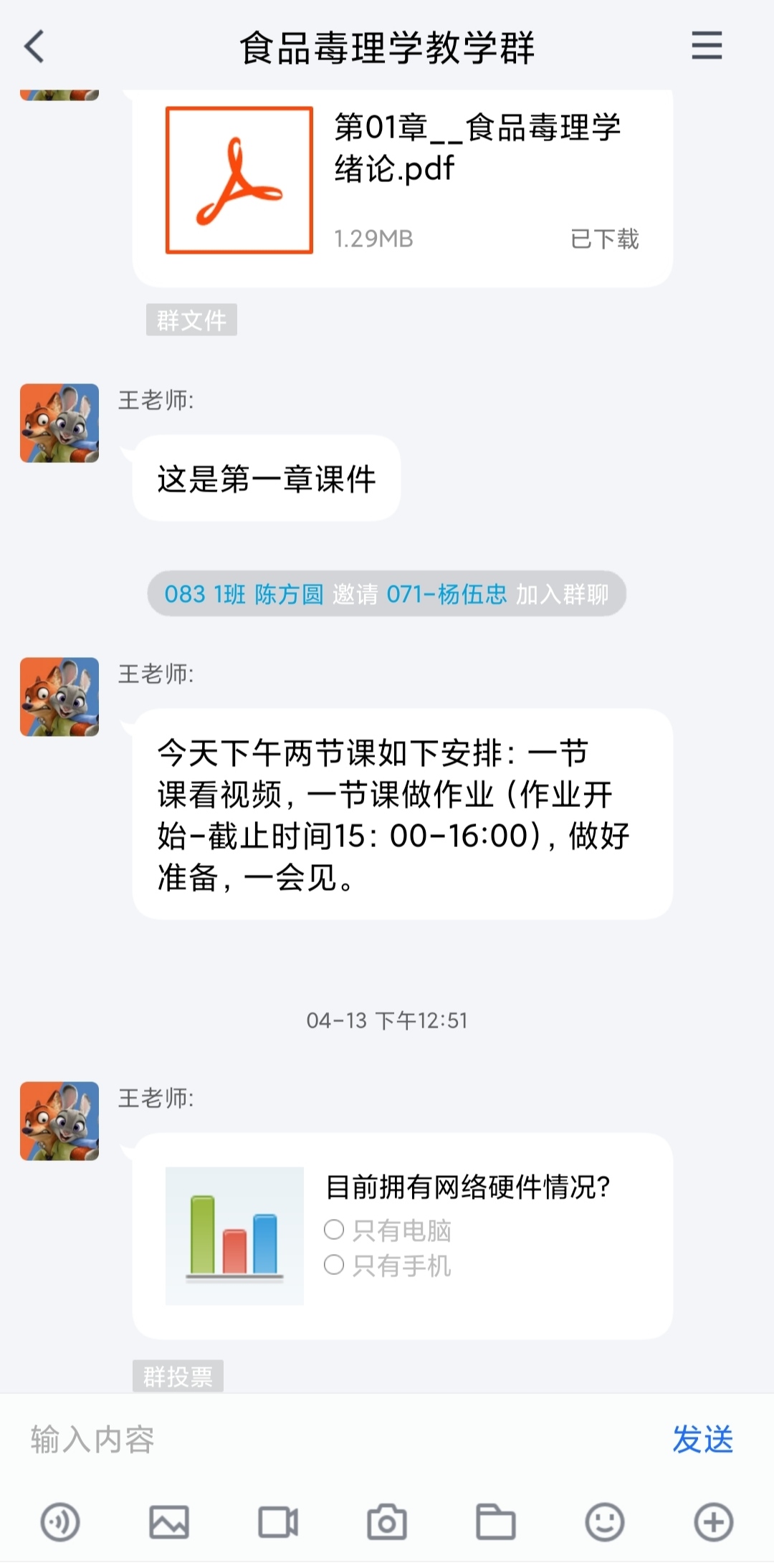
Task: Open the emoji picker
Action: (x=605, y=1522)
